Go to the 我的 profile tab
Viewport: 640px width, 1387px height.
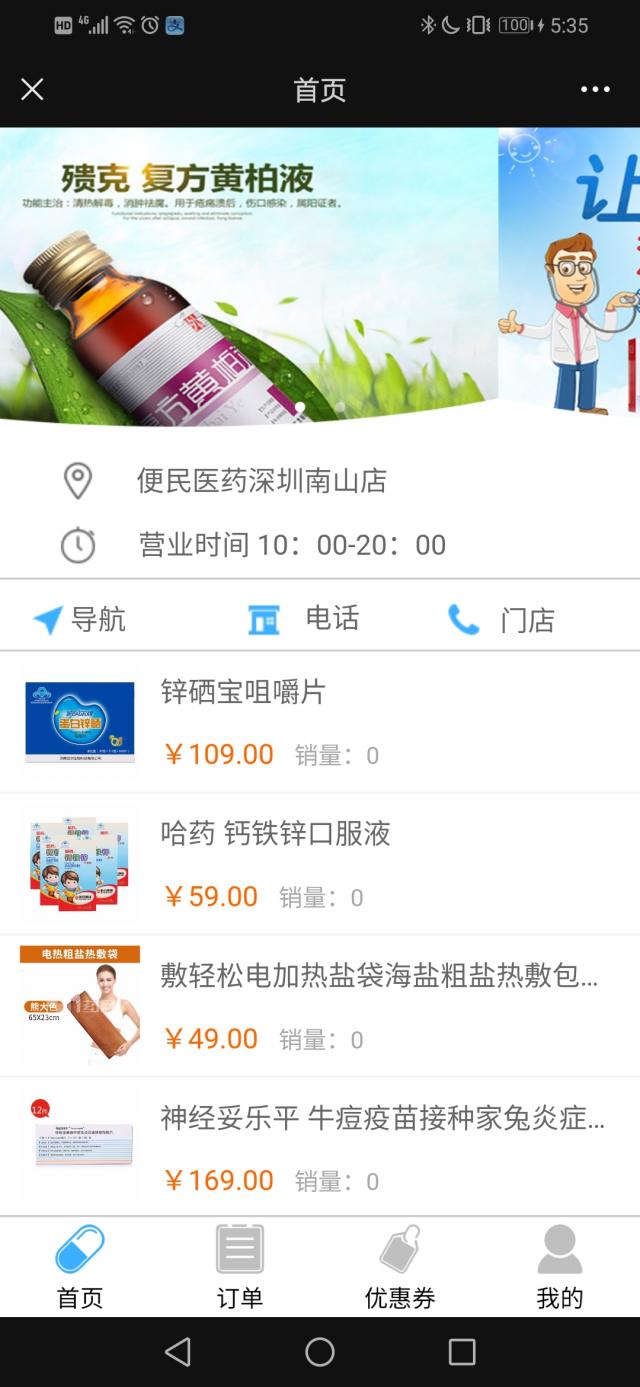(x=560, y=1267)
